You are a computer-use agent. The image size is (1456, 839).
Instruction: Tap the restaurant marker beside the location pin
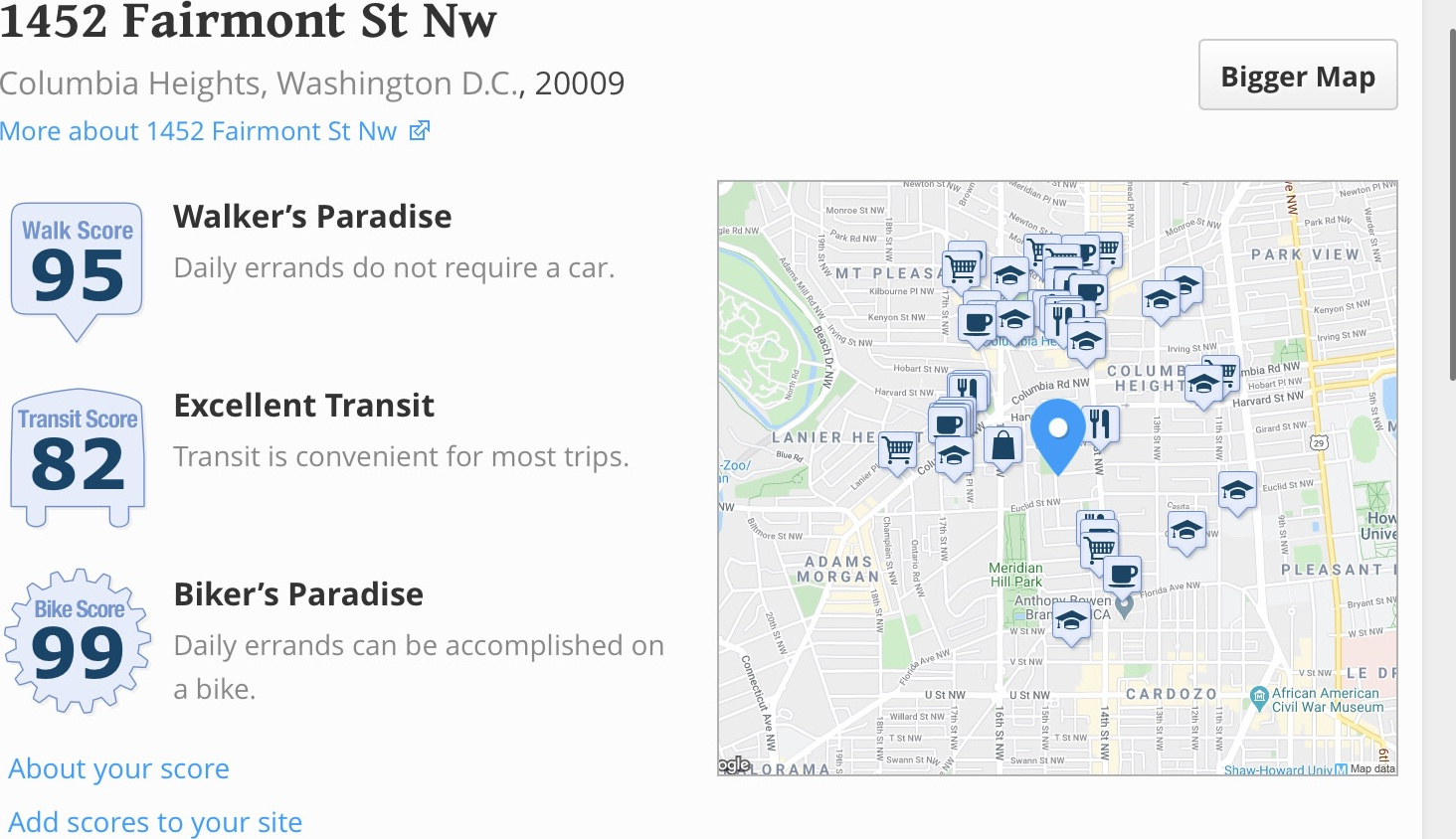click(1099, 424)
